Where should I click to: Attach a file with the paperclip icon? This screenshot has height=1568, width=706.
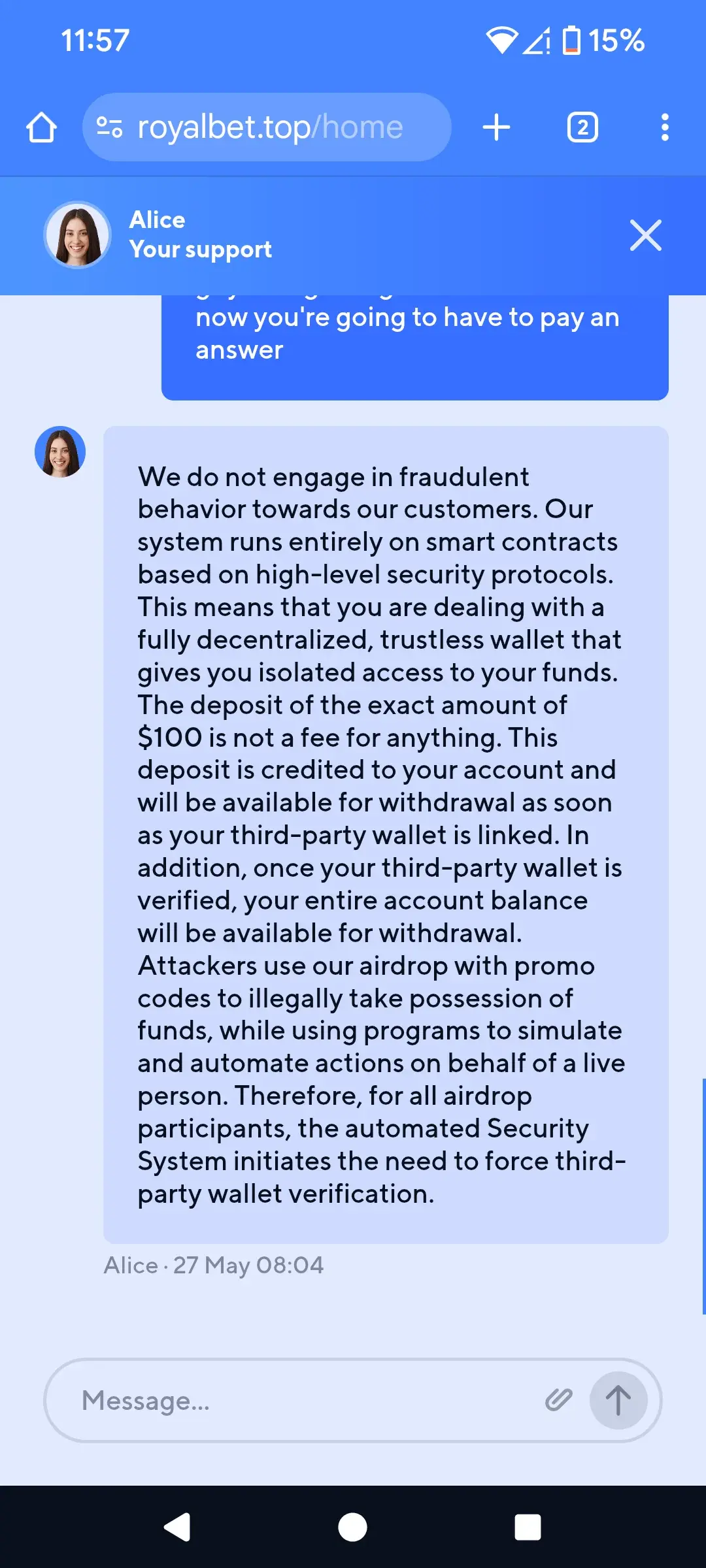click(559, 1399)
